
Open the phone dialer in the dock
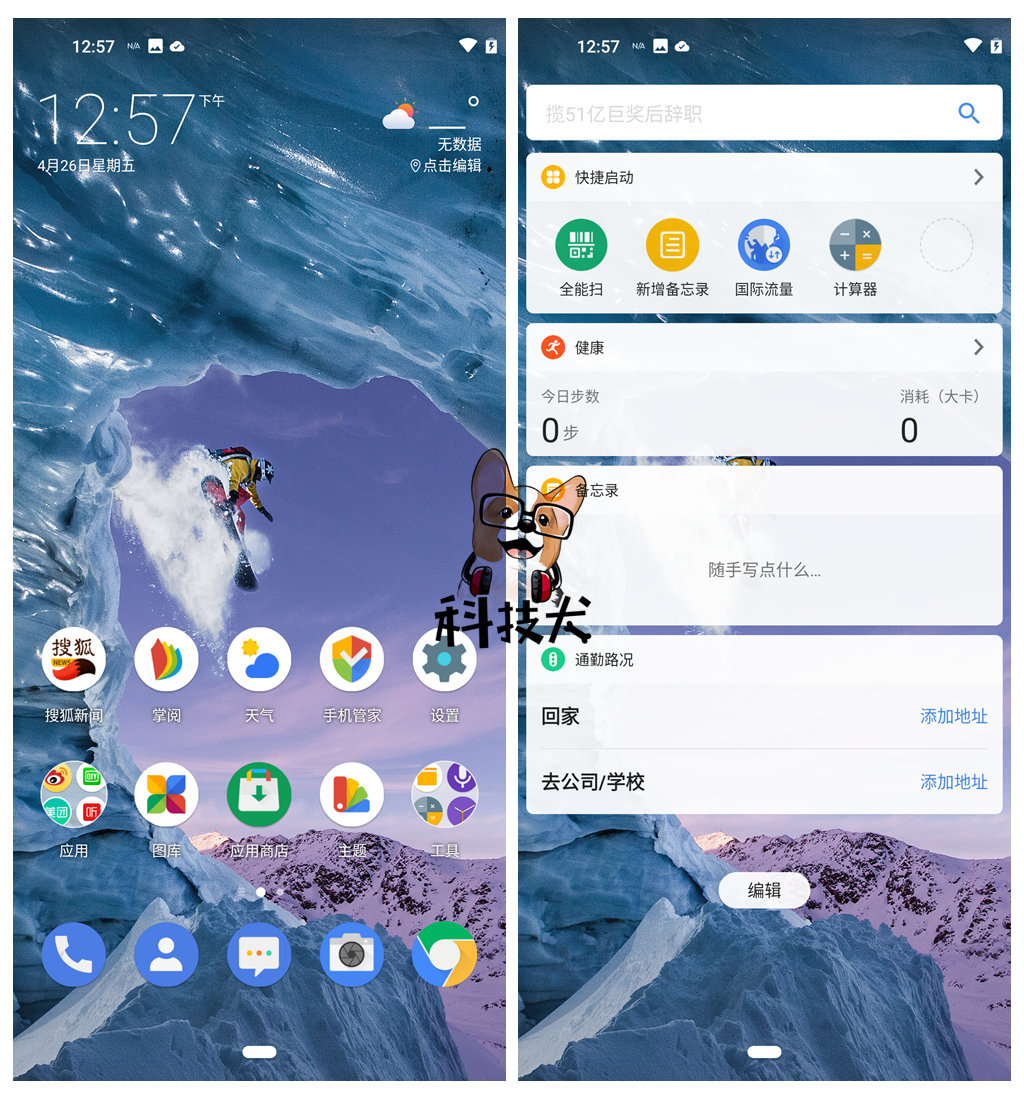pyautogui.click(x=73, y=955)
